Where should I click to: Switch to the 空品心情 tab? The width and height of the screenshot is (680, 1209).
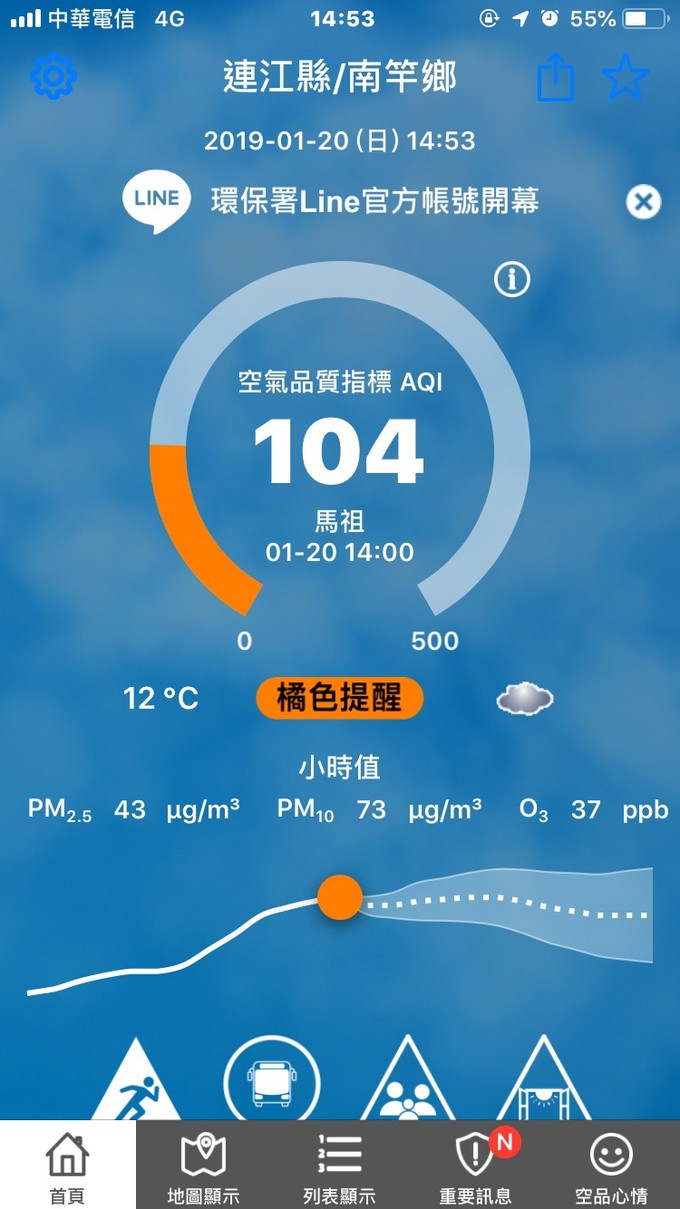[x=611, y=1166]
